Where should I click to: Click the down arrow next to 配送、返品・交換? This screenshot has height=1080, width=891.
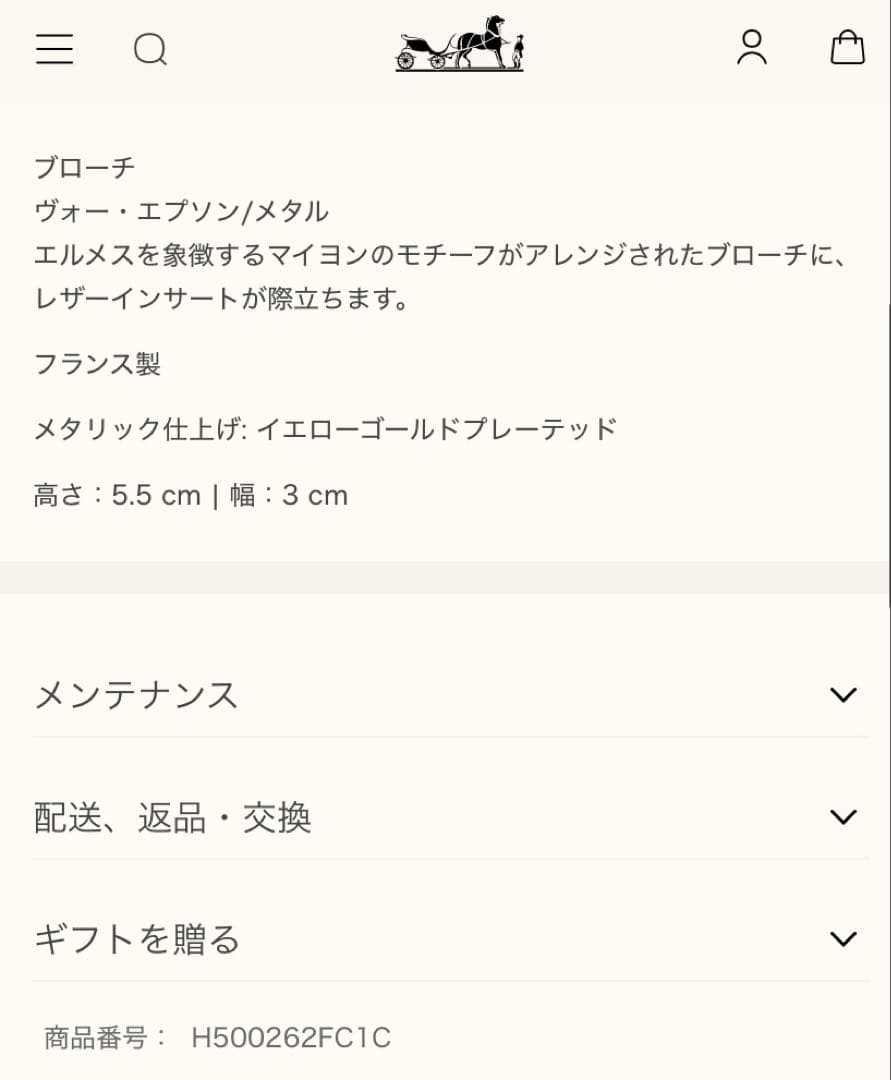coord(843,817)
